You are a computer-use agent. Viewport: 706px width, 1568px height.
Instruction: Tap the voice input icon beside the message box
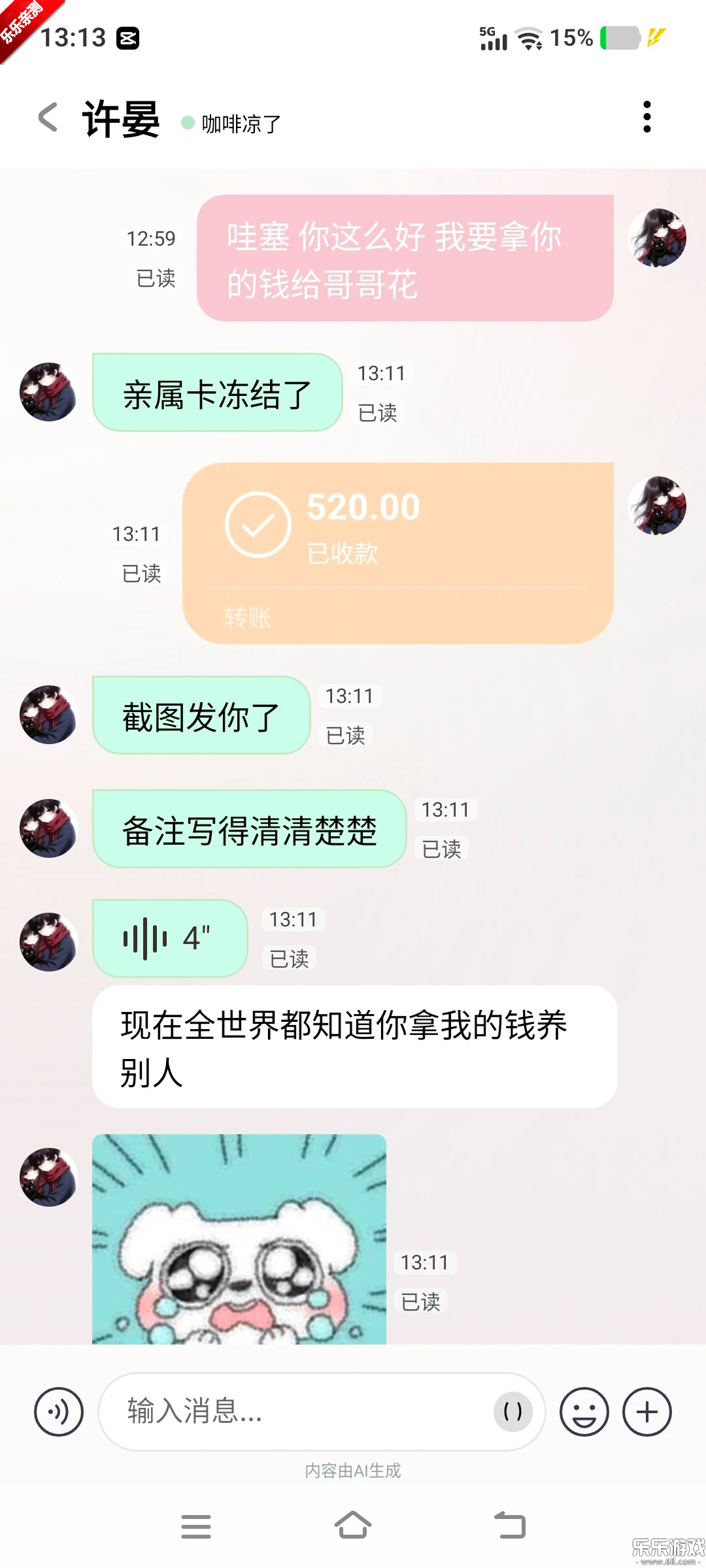[x=58, y=1412]
